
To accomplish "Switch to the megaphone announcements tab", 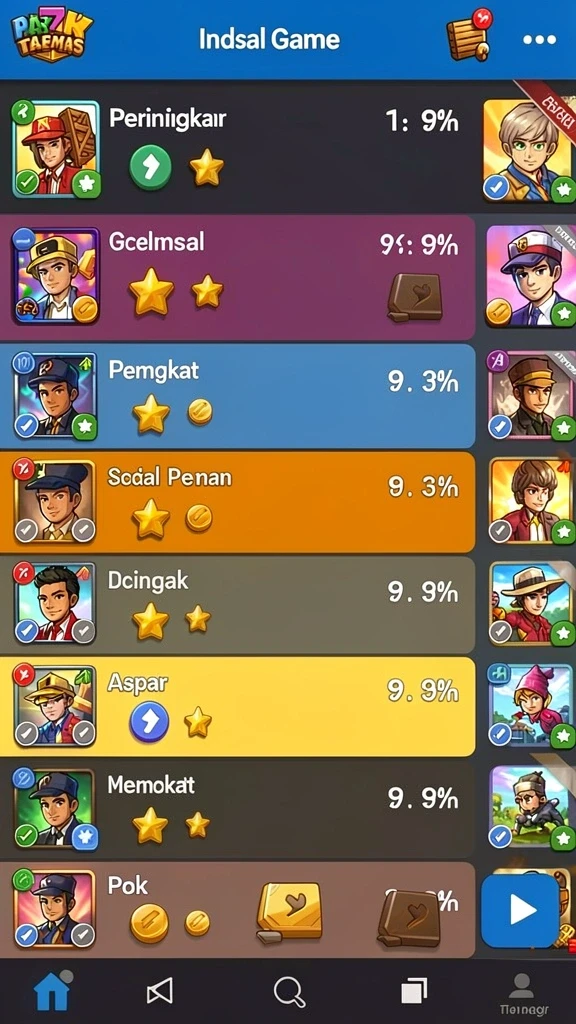I will point(159,991).
